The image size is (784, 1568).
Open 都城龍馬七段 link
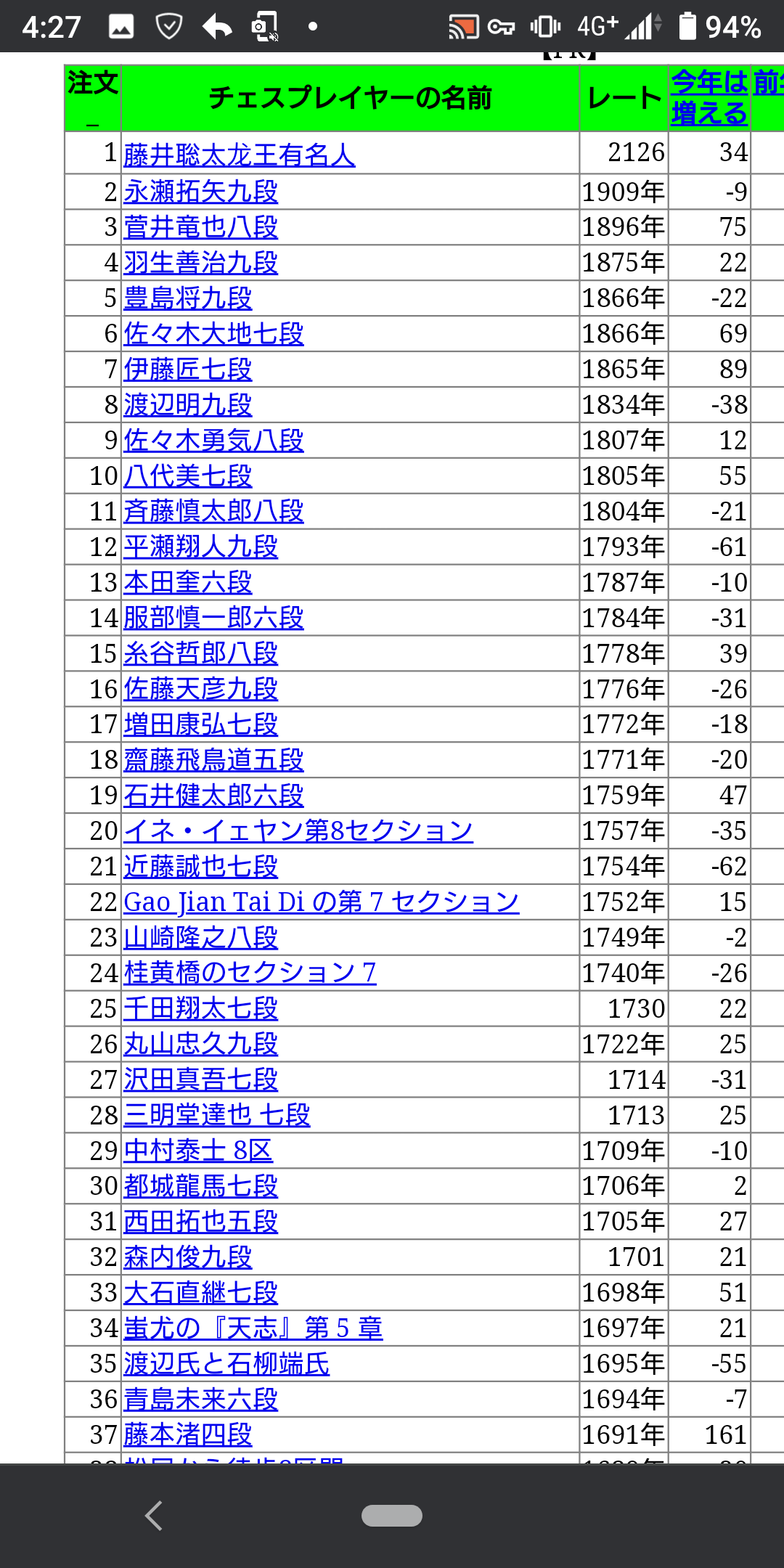click(201, 1186)
